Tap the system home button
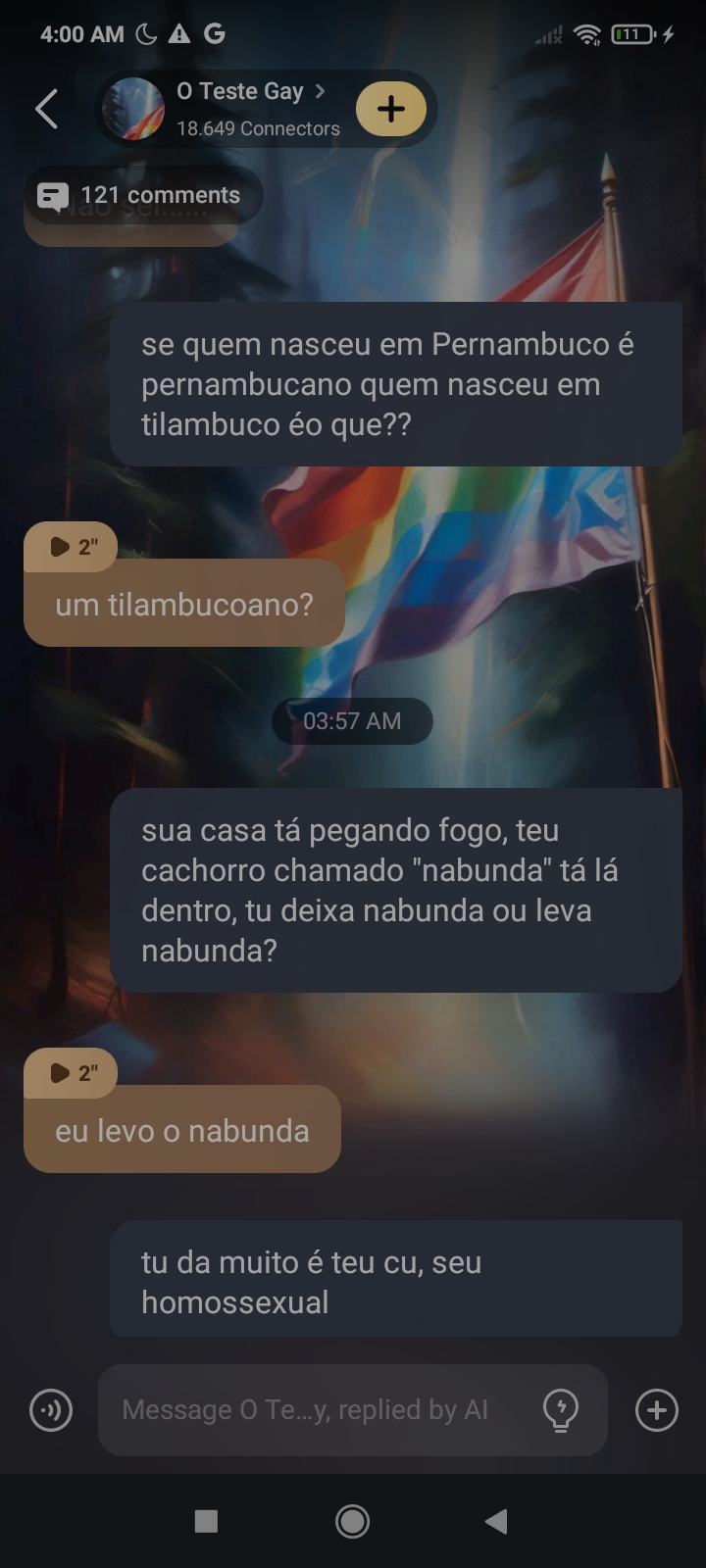The image size is (706, 1568). [352, 1521]
